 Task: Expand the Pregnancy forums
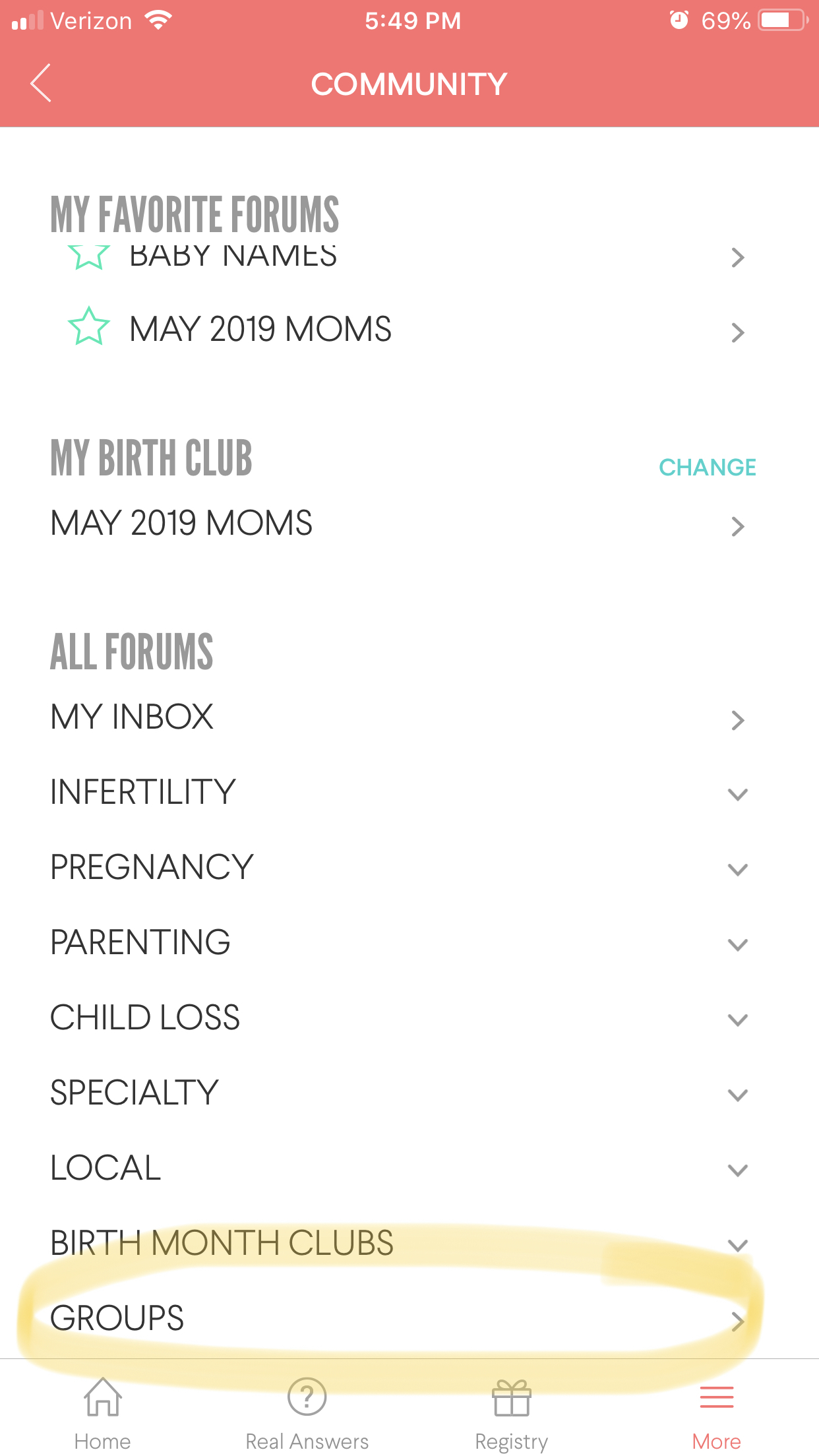[x=409, y=868]
